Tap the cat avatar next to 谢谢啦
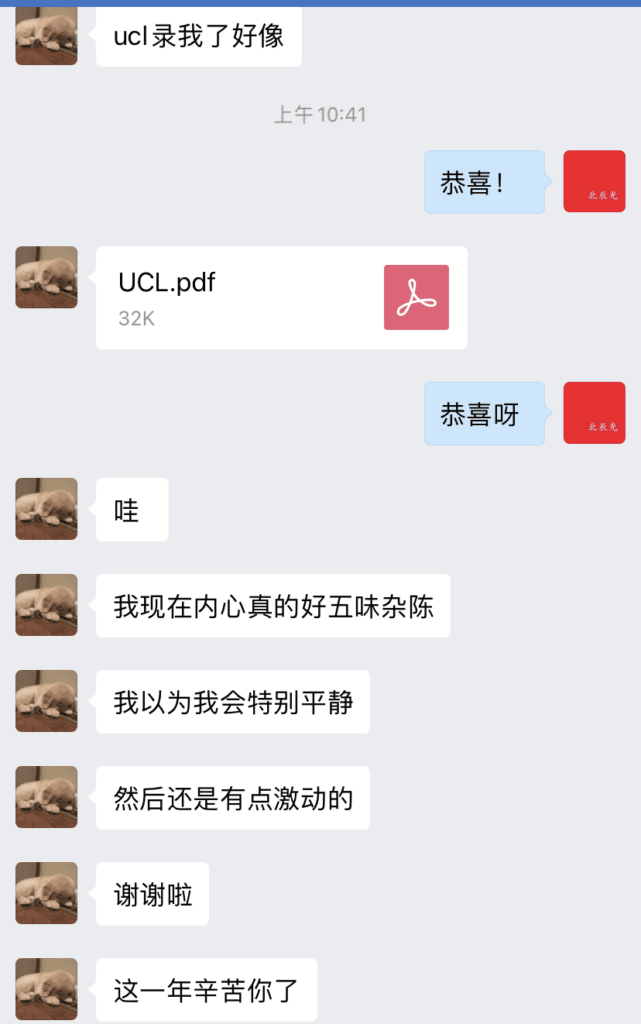The width and height of the screenshot is (641, 1024). (x=46, y=893)
